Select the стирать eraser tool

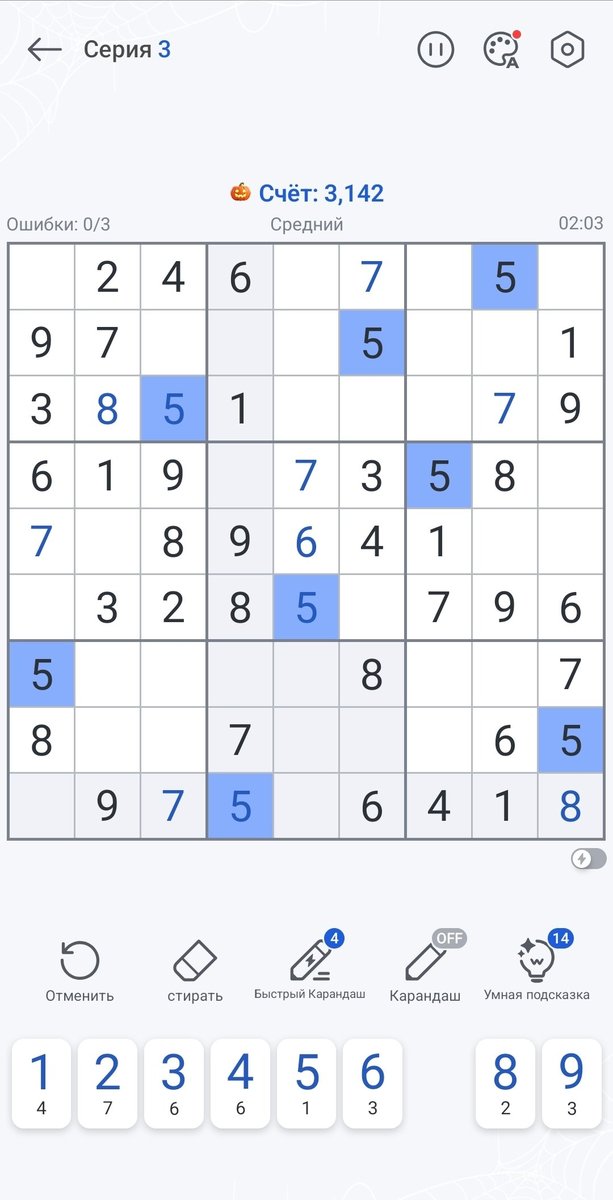[x=195, y=972]
